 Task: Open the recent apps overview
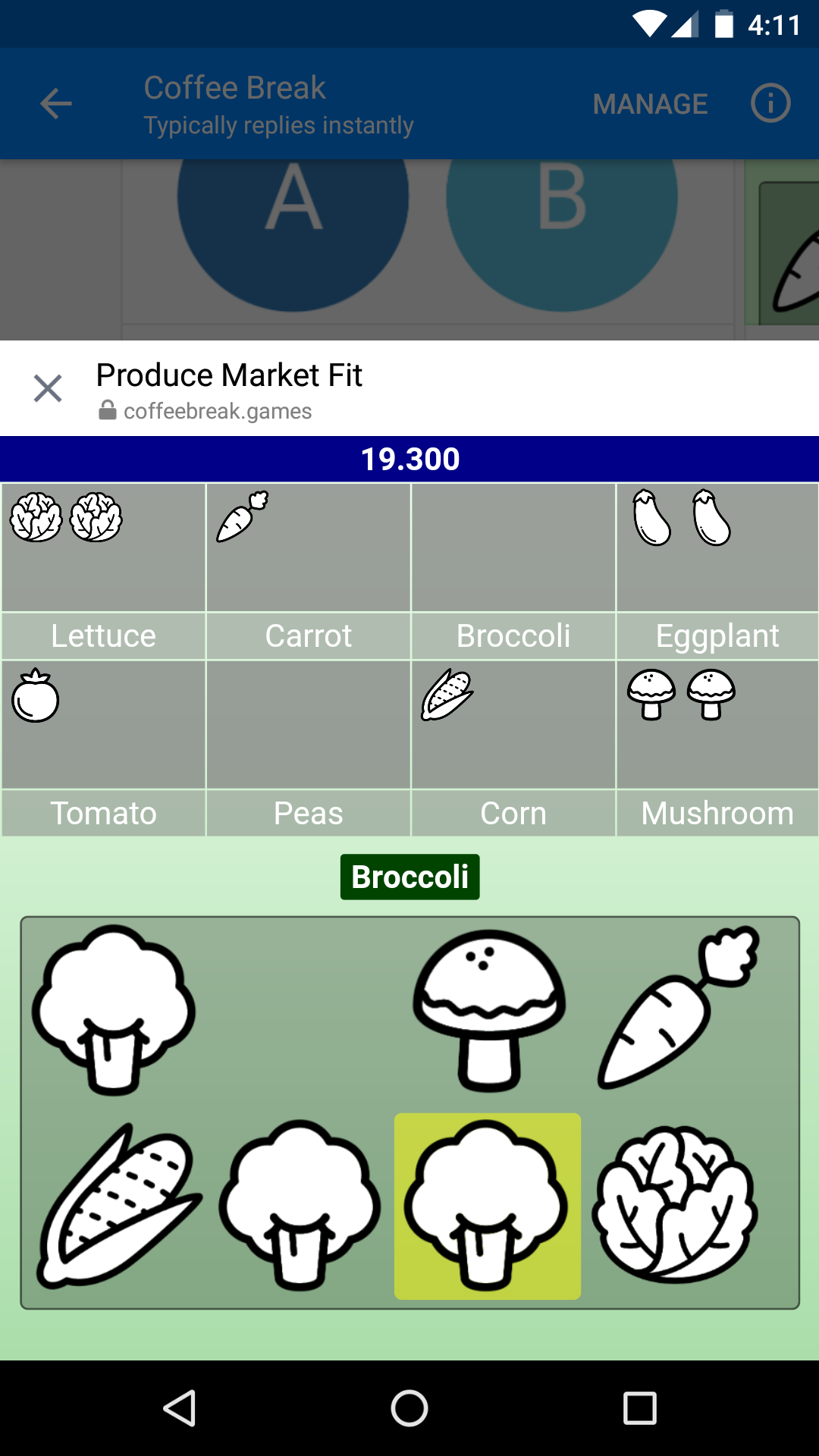pyautogui.click(x=639, y=1409)
